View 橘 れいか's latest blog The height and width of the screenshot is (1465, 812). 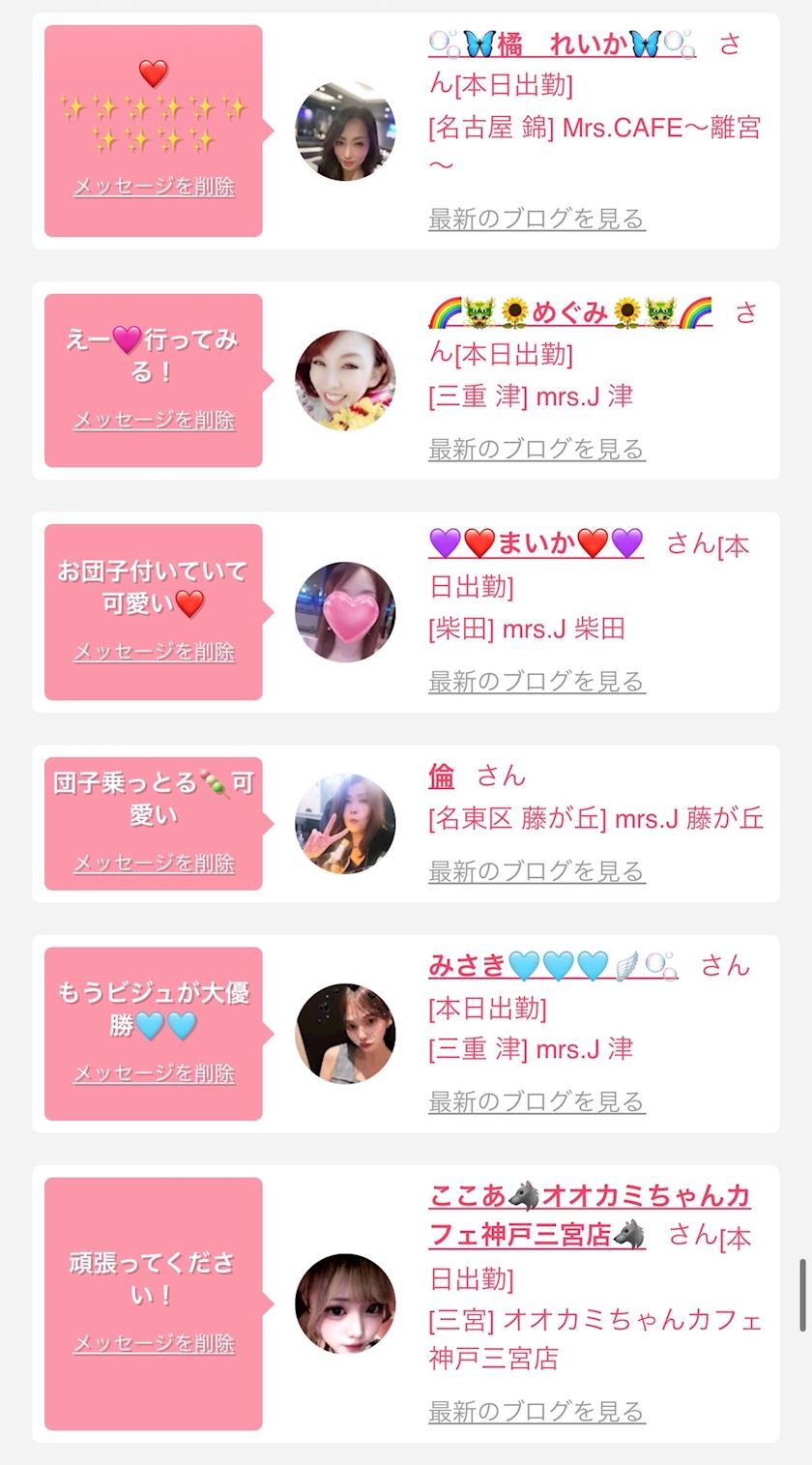click(x=536, y=219)
